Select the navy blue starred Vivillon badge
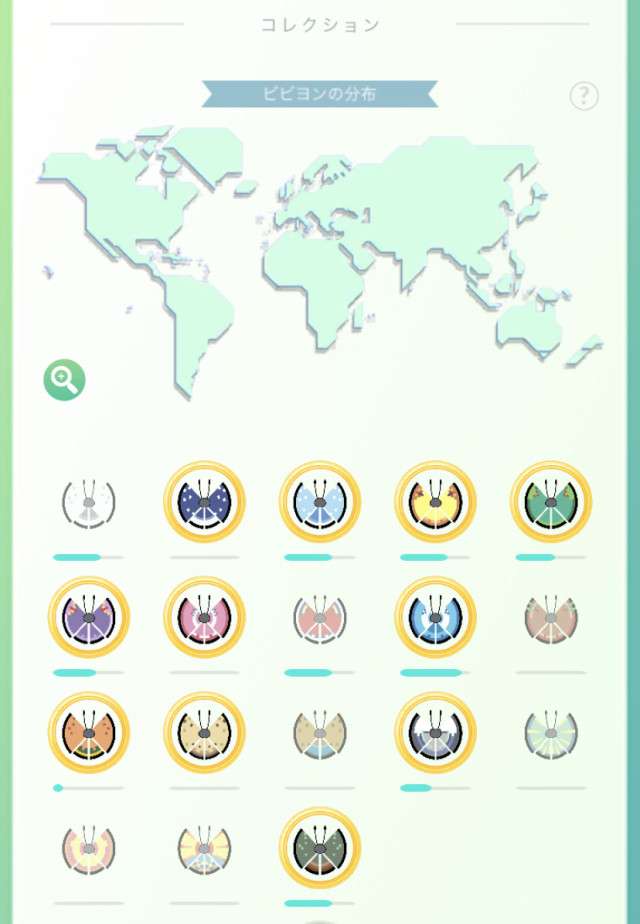 coord(204,502)
